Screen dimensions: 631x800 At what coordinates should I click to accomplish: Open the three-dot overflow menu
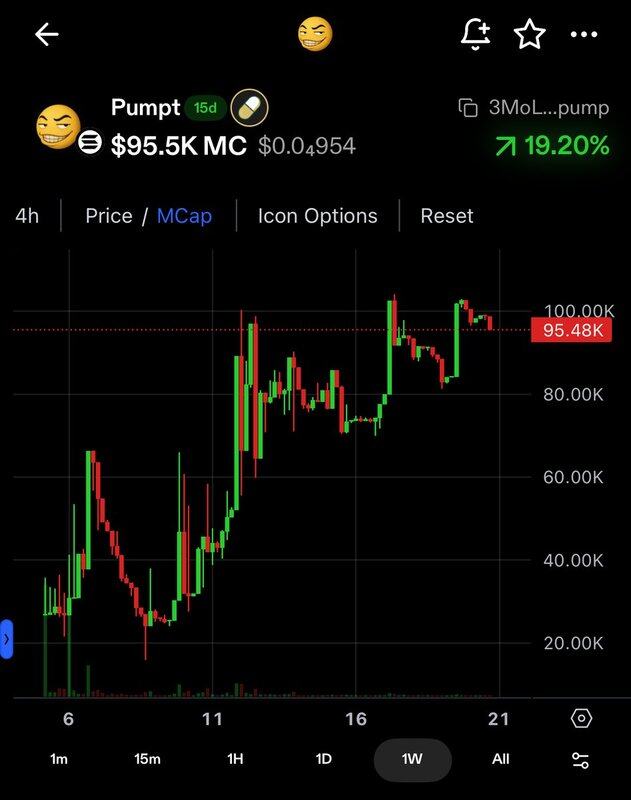[x=584, y=35]
